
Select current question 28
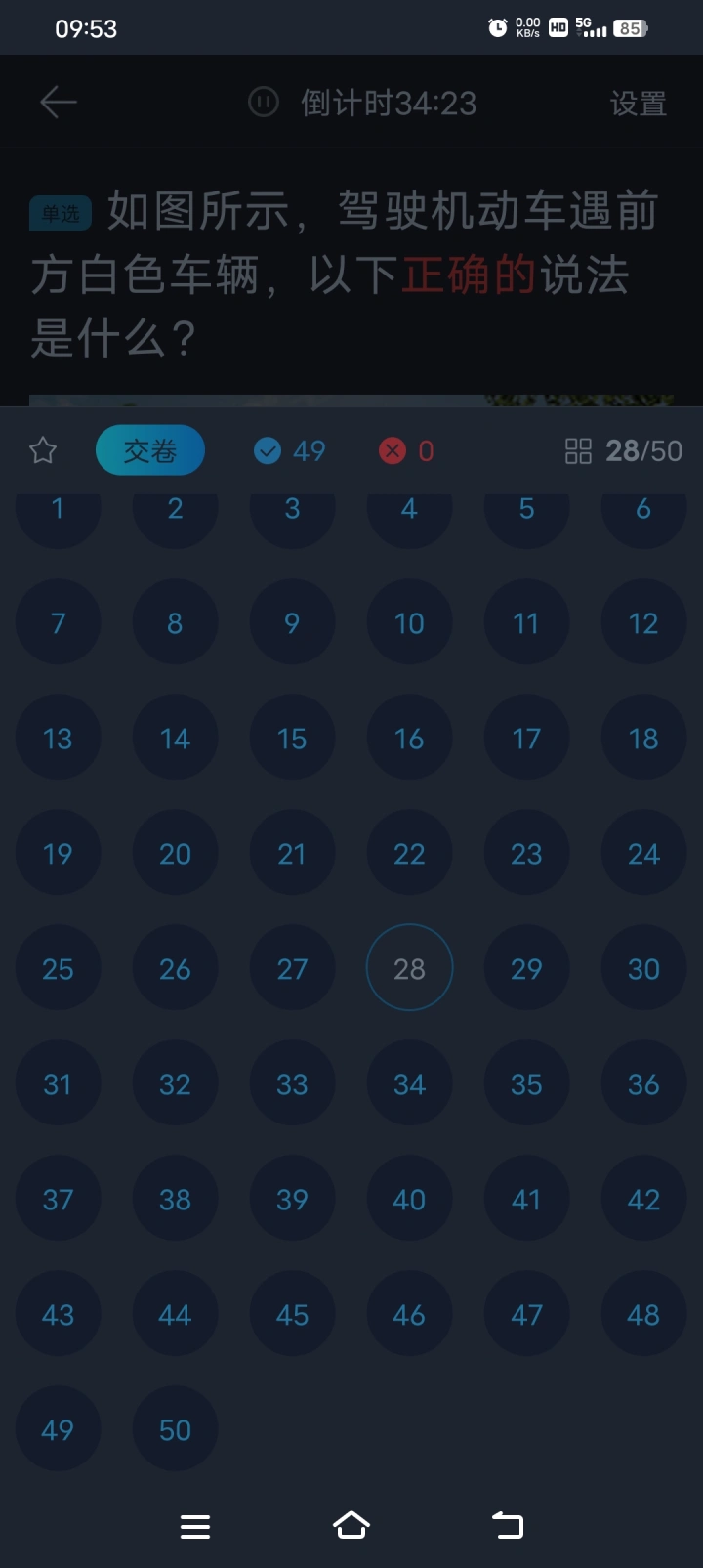[x=409, y=968]
